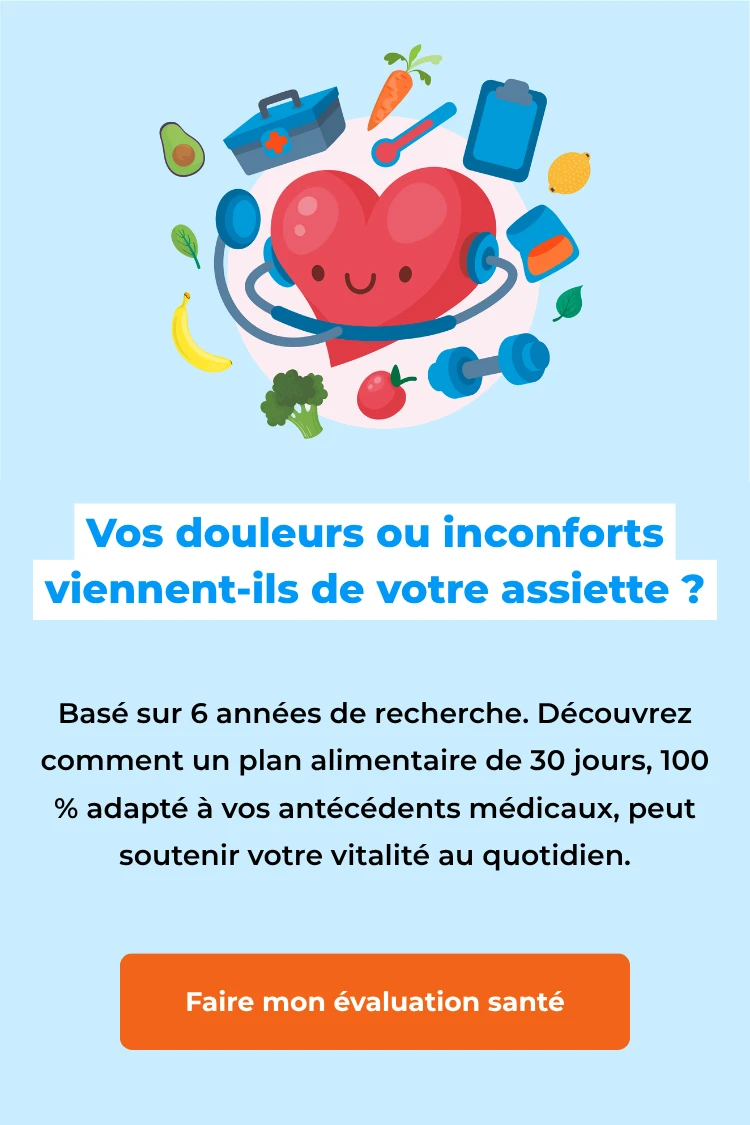Select the blue fitness watch icon
Screen dimensions: 750x1125
click(545, 243)
